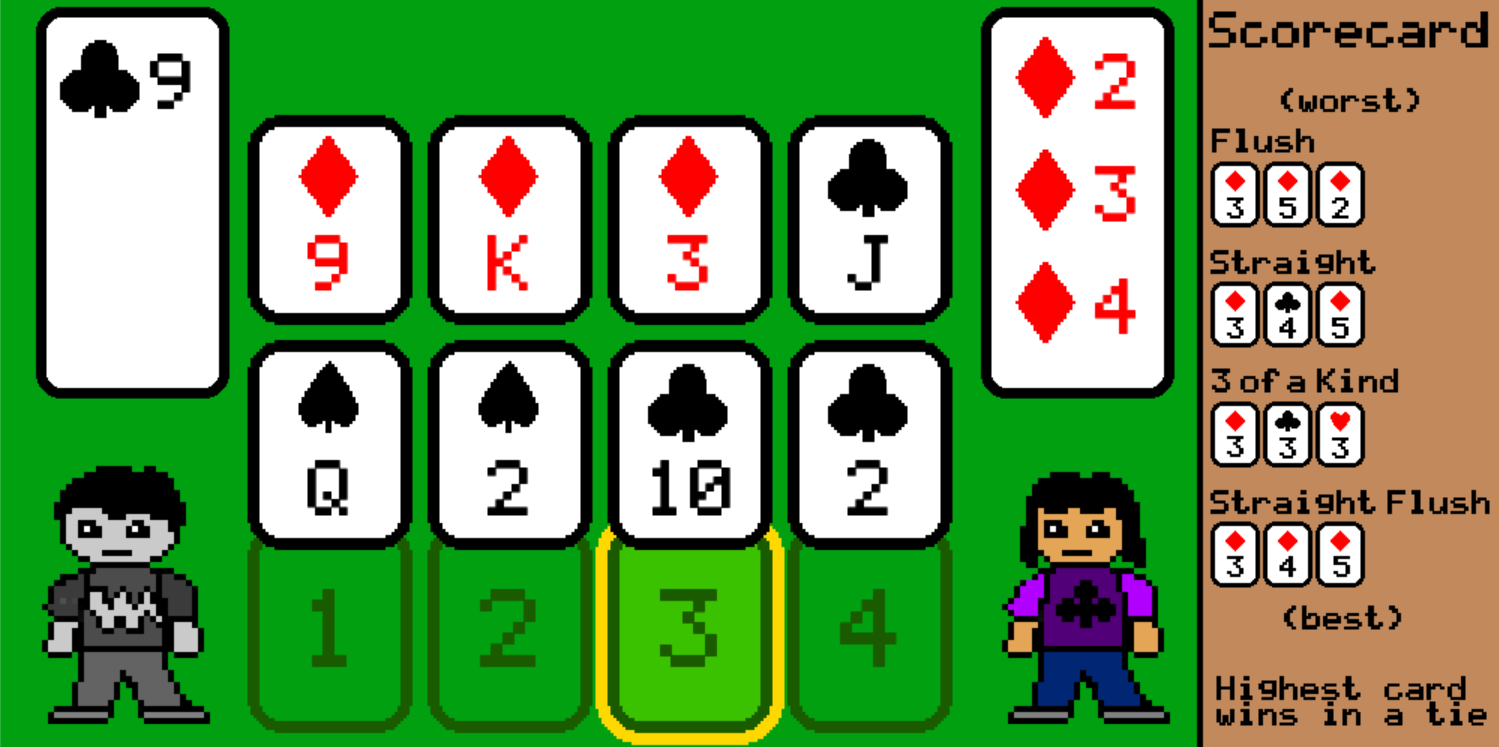
Task: Select slot number 1
Action: coord(330,632)
